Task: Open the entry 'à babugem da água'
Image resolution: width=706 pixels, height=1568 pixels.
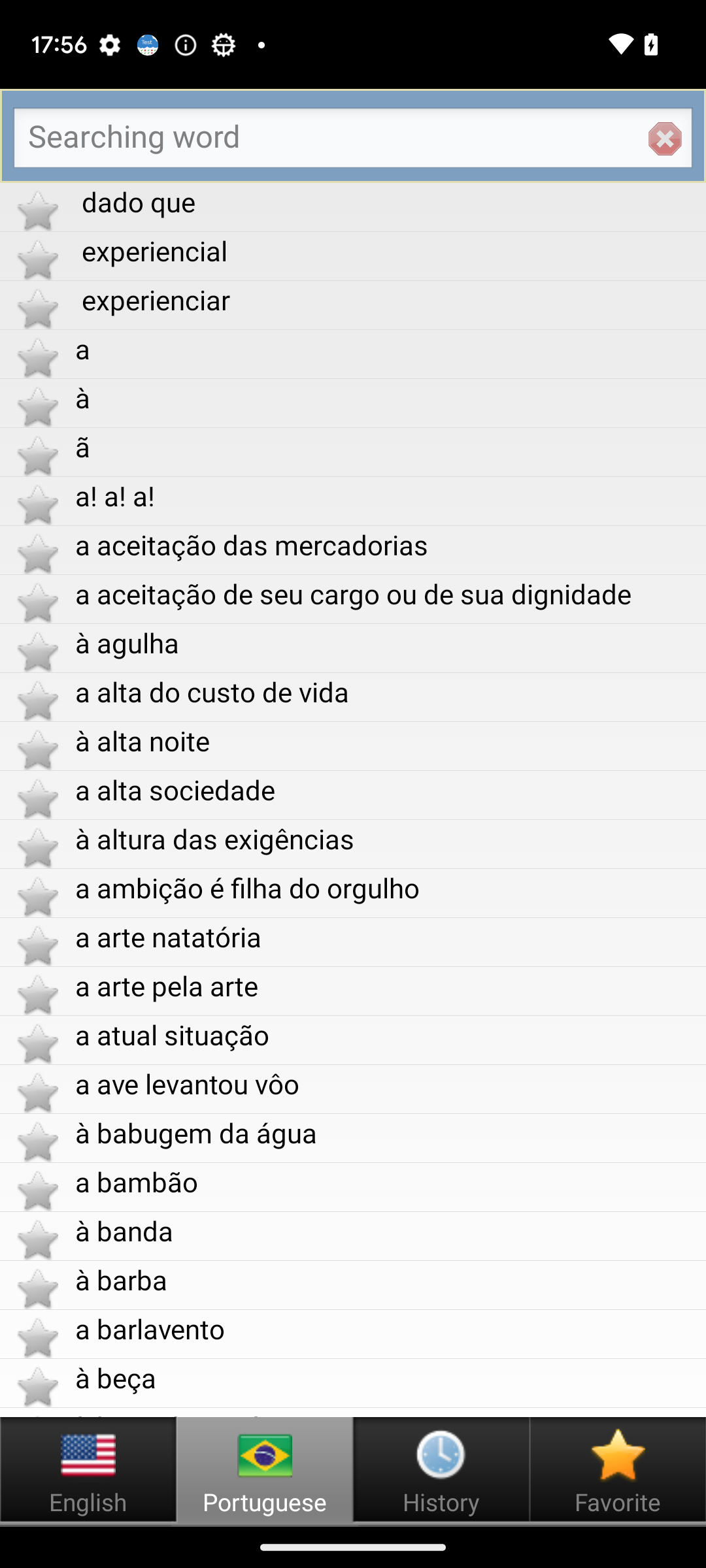Action: 353,1138
